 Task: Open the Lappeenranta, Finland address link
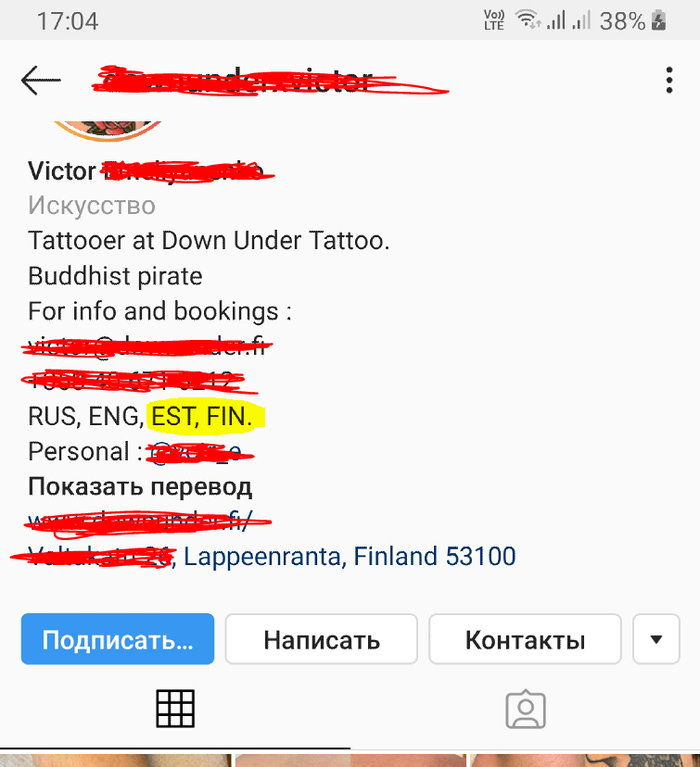click(x=350, y=556)
